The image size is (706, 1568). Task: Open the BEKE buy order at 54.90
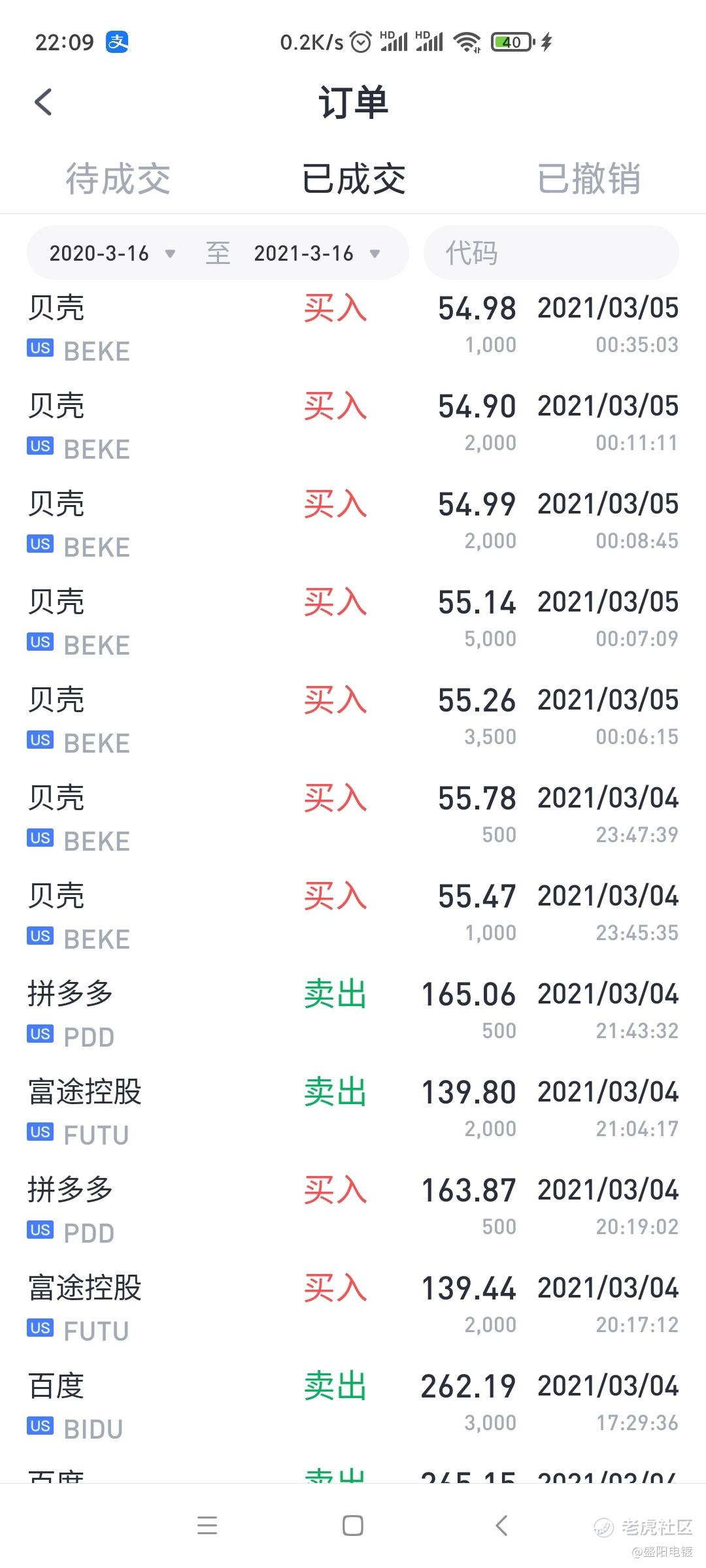[353, 425]
